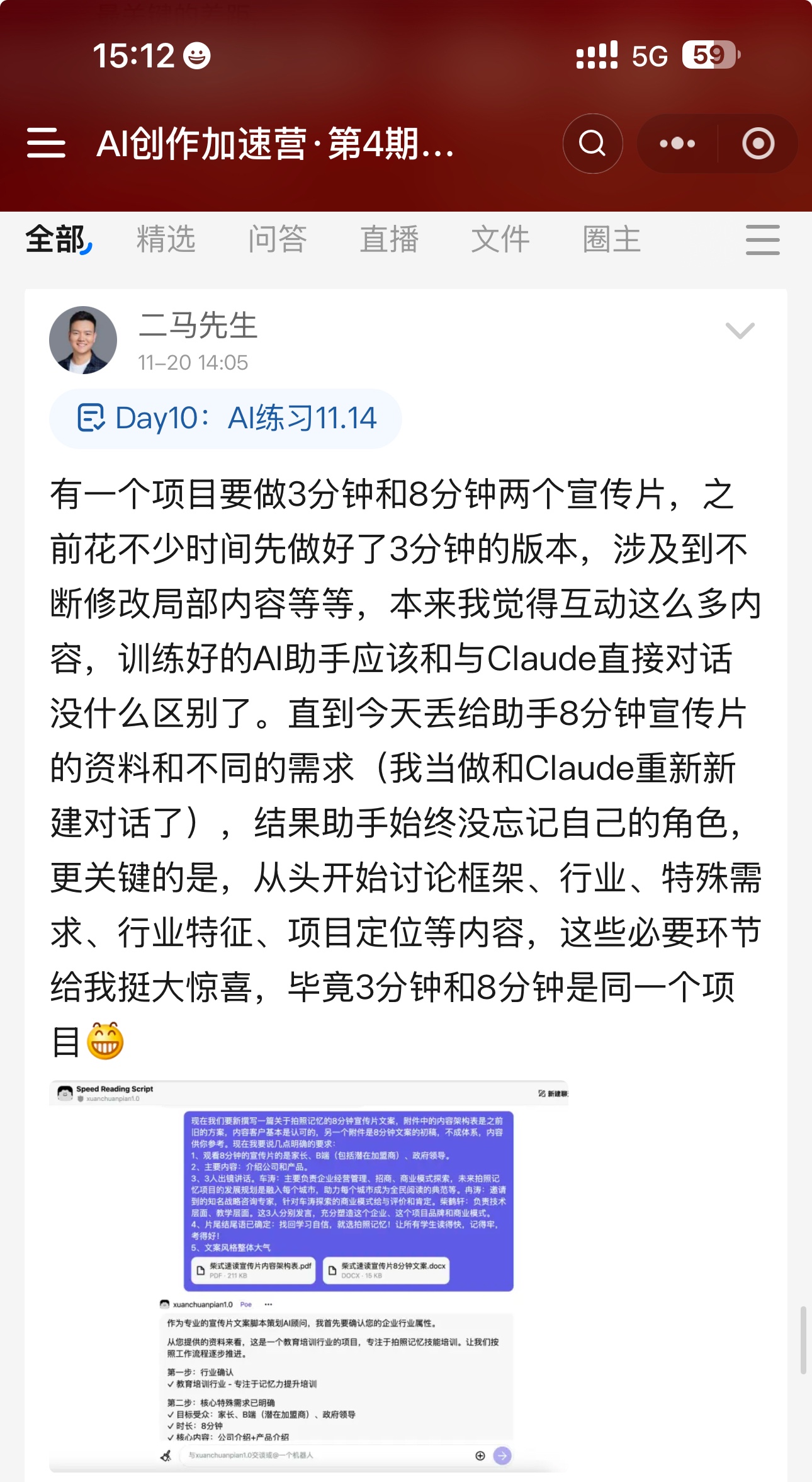Open the filter list icon right of tabs

(x=762, y=240)
